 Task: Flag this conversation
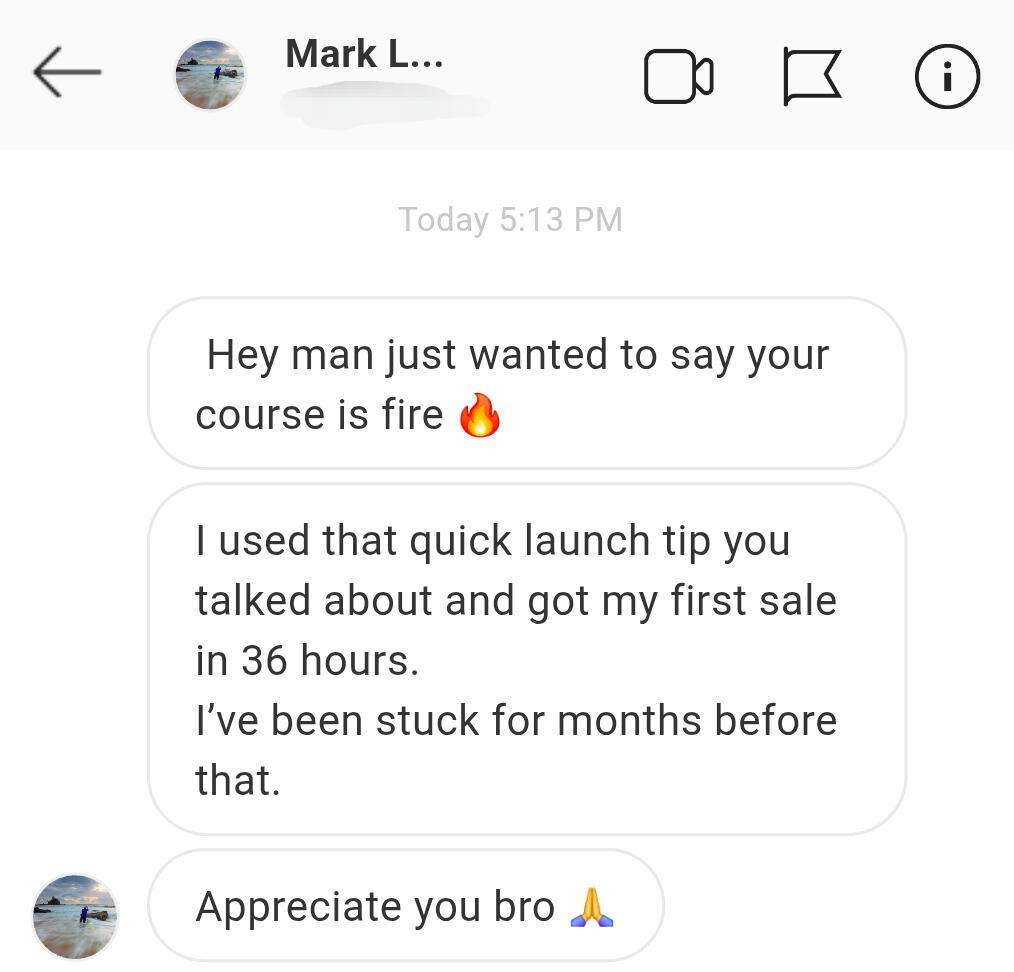[812, 77]
